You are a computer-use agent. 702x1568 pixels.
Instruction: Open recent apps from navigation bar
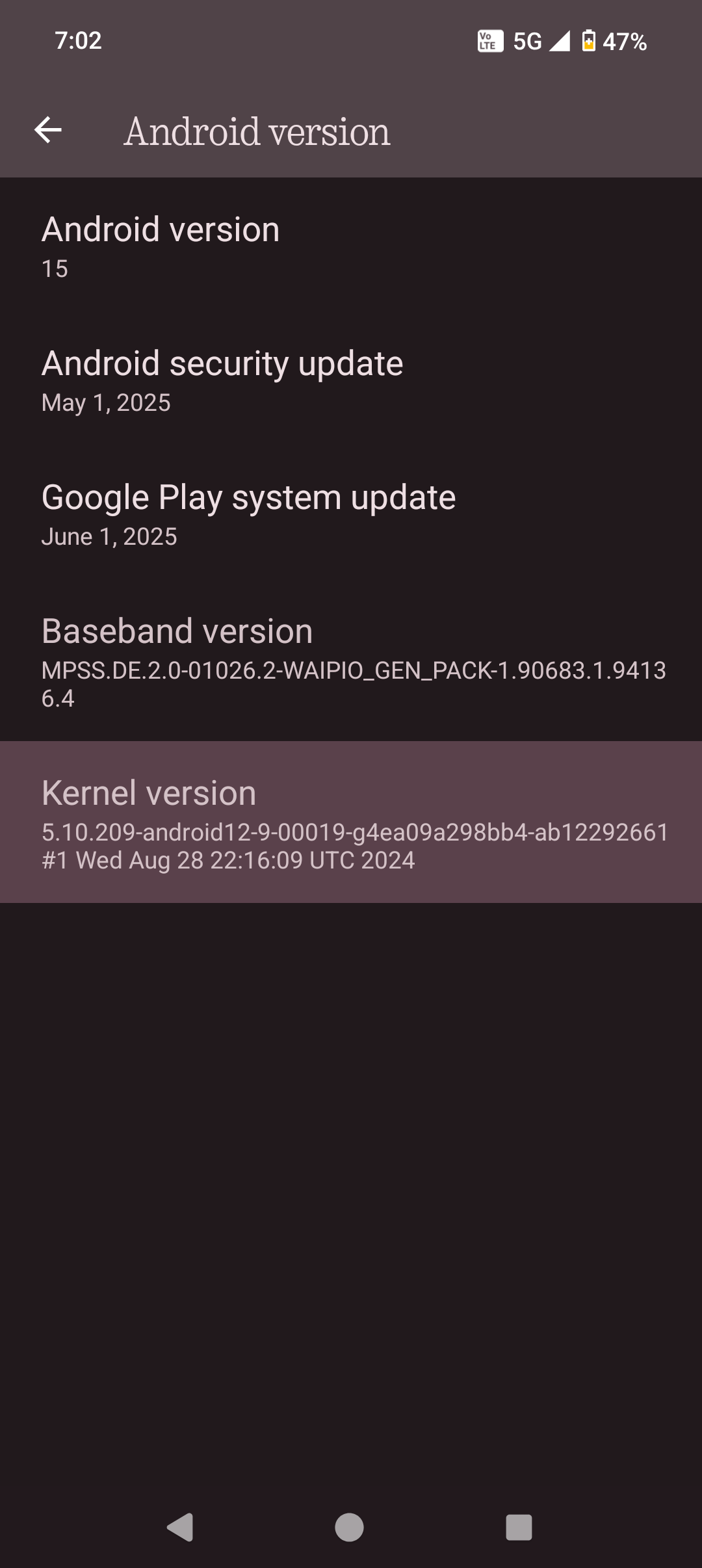tap(519, 1527)
